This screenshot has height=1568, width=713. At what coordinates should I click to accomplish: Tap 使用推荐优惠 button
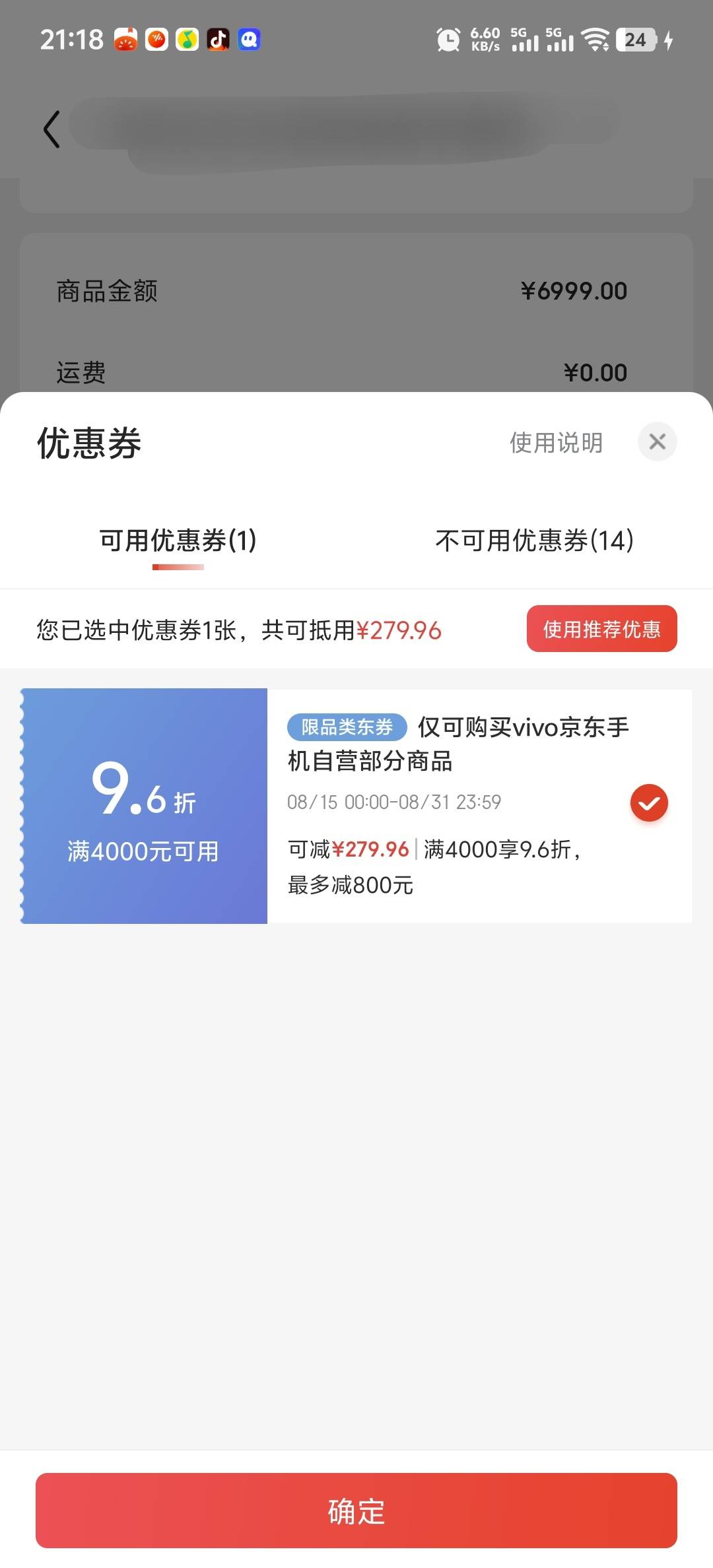pos(601,629)
